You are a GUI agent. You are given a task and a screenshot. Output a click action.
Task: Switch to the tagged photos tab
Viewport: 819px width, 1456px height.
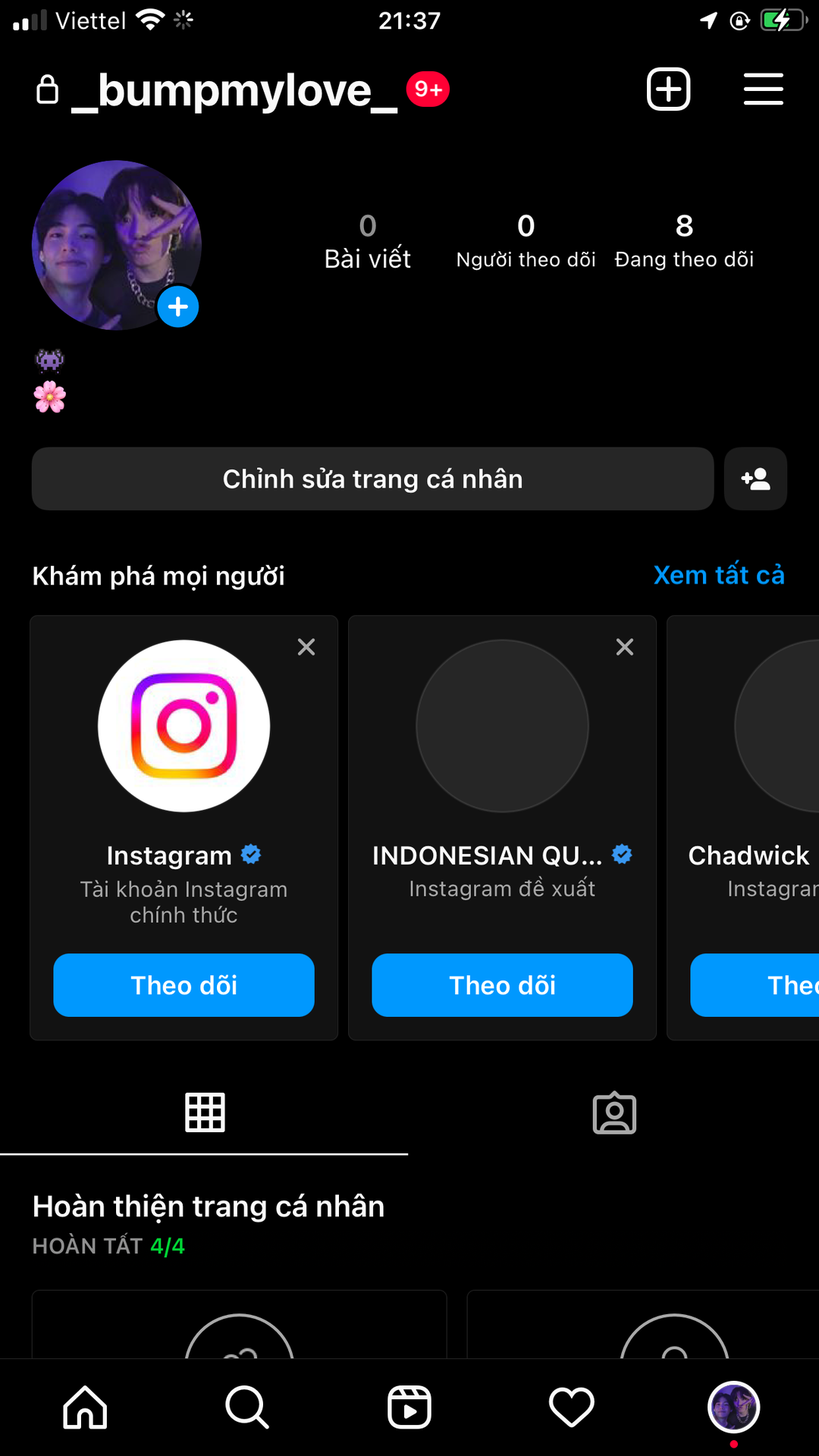(614, 1112)
